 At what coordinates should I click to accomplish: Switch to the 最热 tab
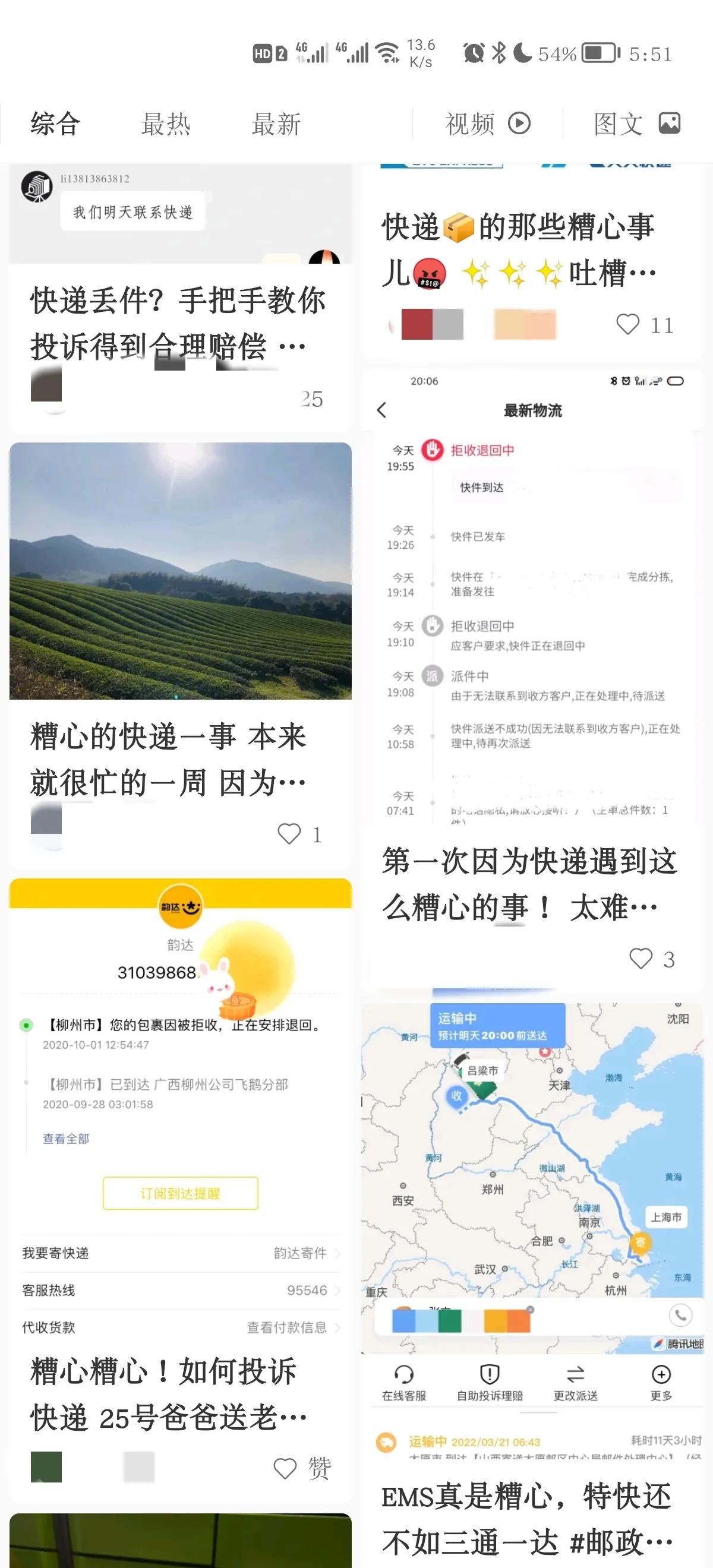[165, 124]
